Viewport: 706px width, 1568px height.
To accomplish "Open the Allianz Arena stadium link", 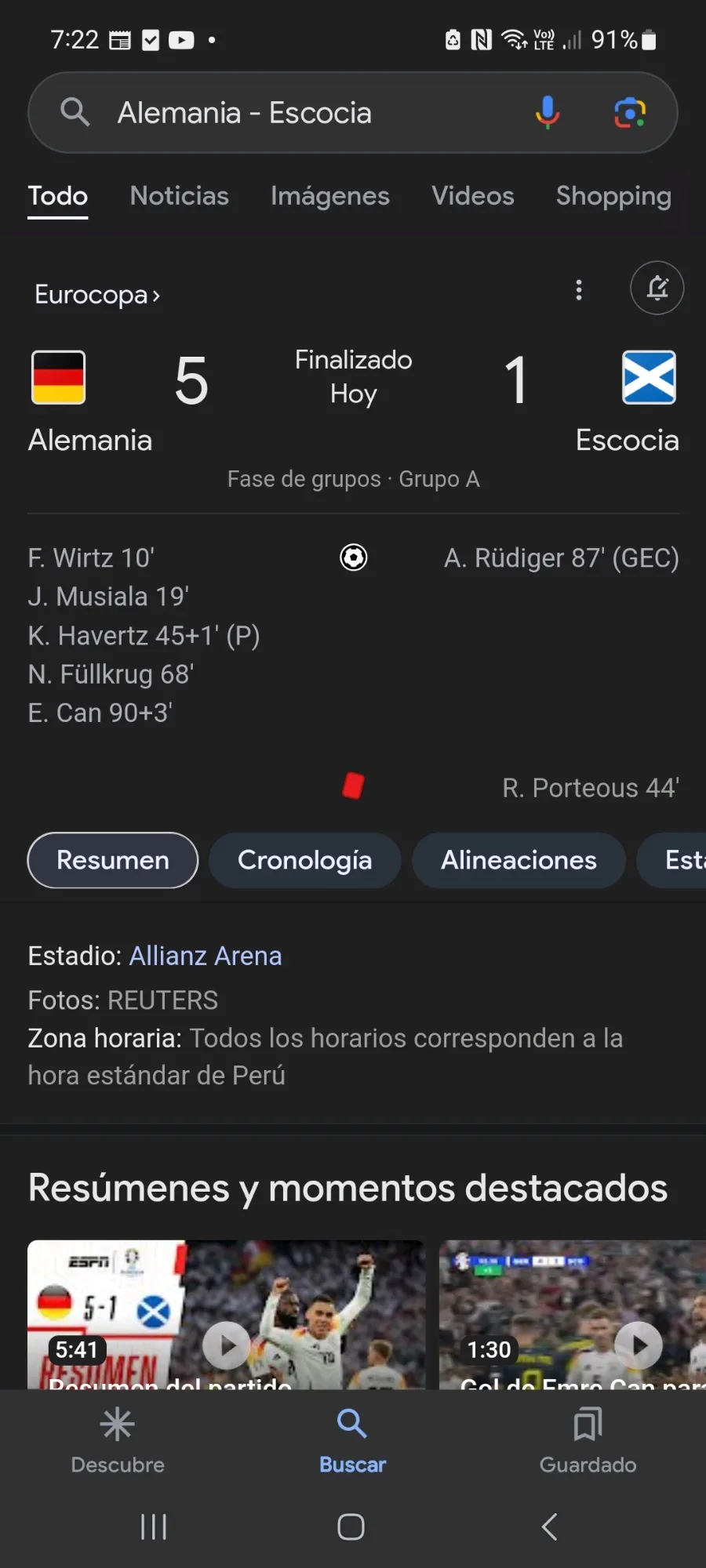I will [x=206, y=956].
